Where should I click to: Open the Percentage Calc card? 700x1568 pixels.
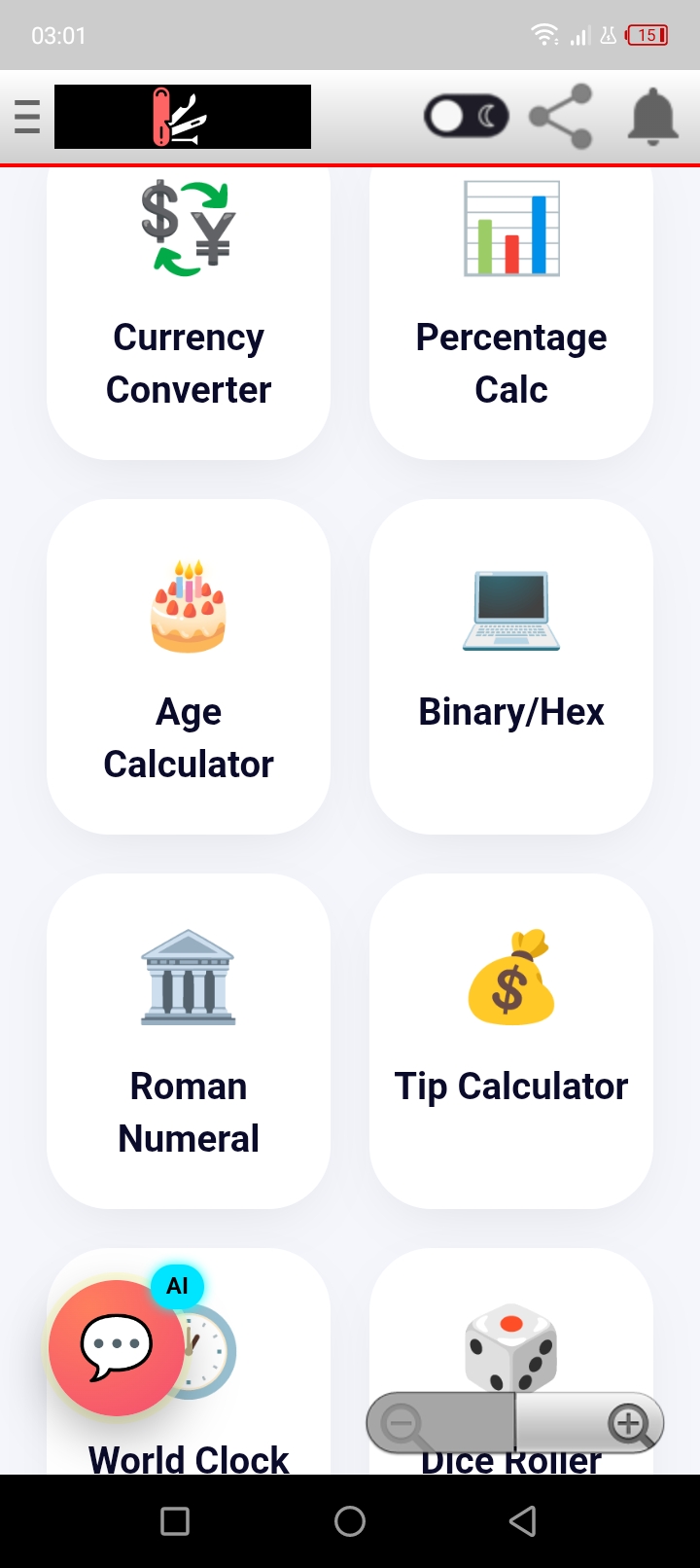tap(511, 313)
